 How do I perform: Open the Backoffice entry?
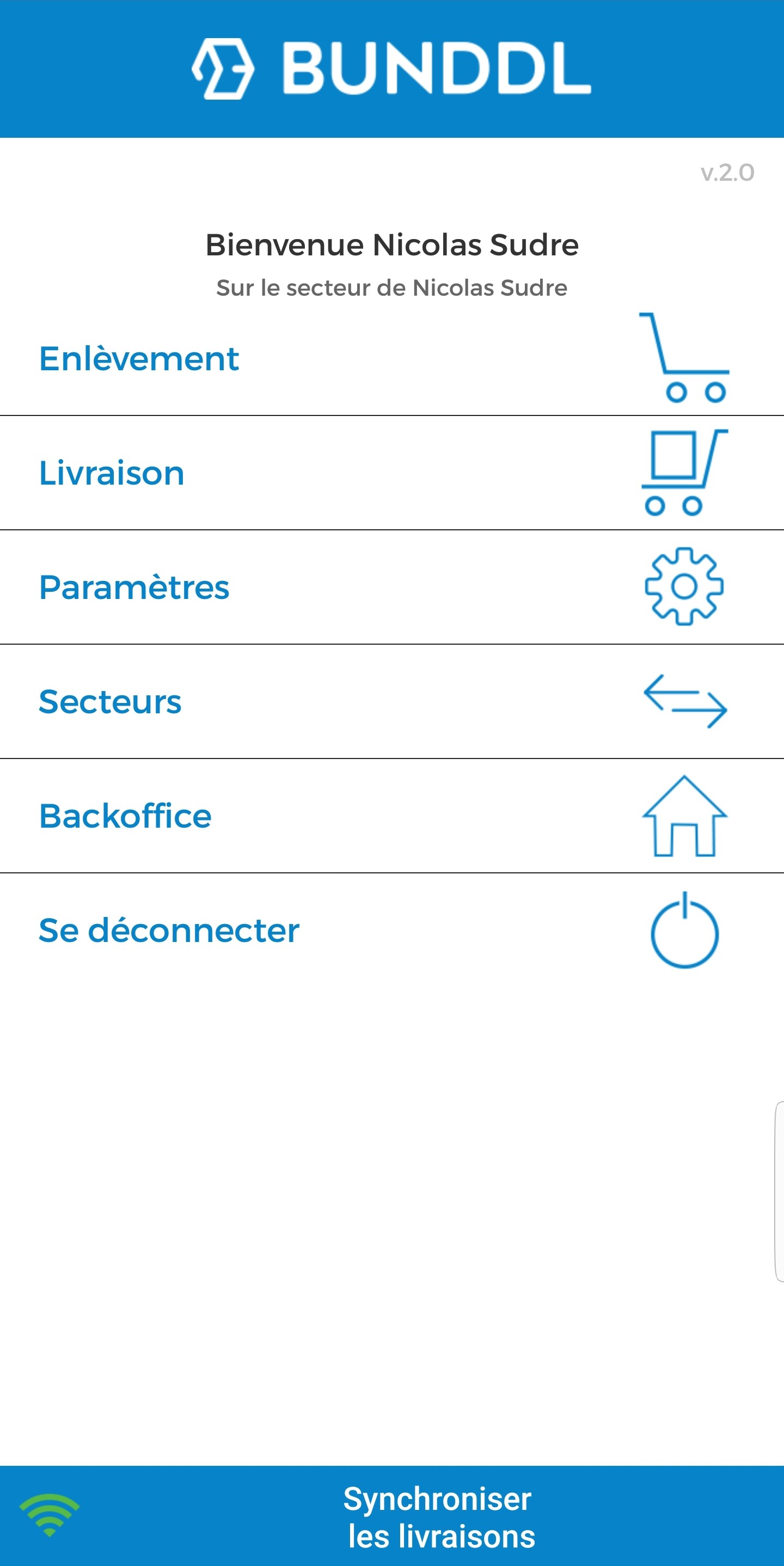126,816
